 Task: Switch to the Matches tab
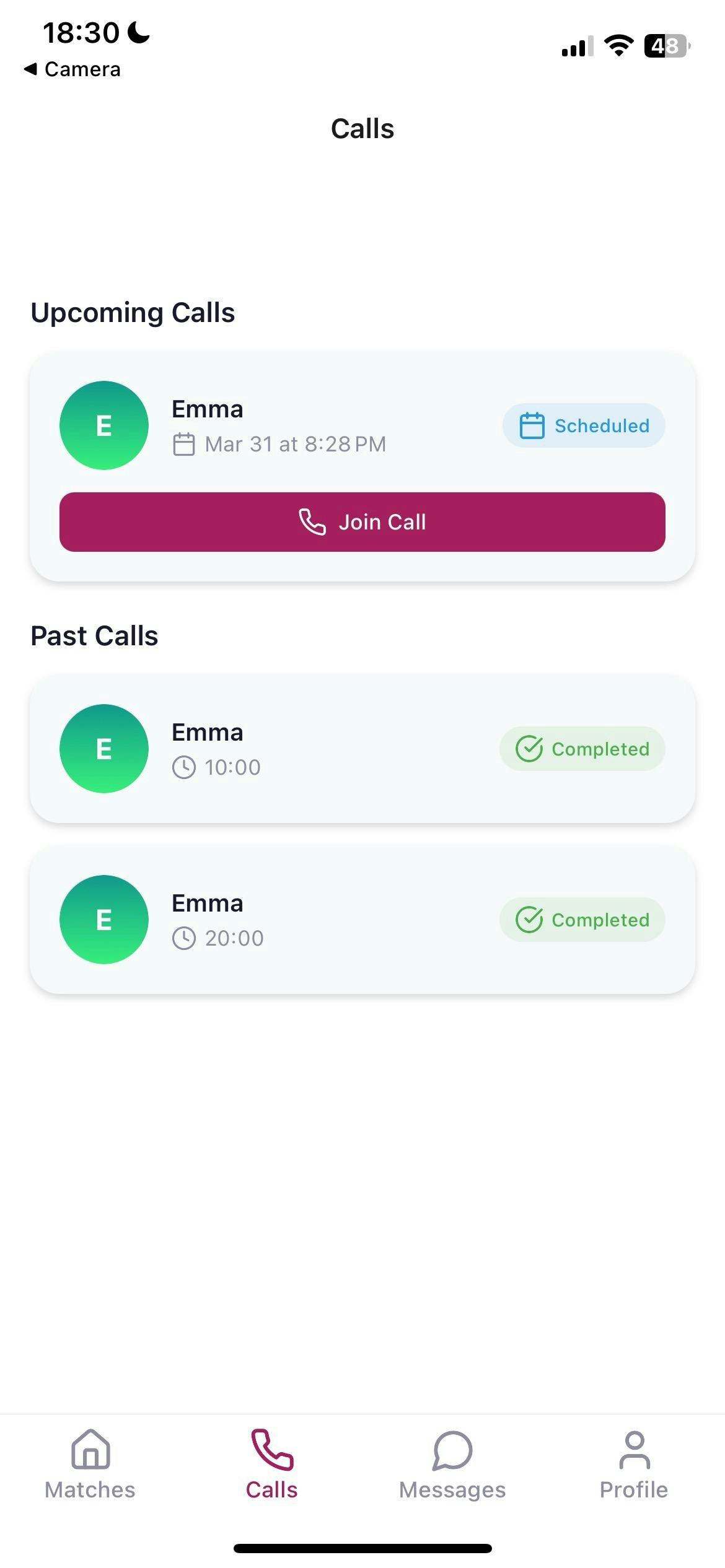[x=90, y=1465]
